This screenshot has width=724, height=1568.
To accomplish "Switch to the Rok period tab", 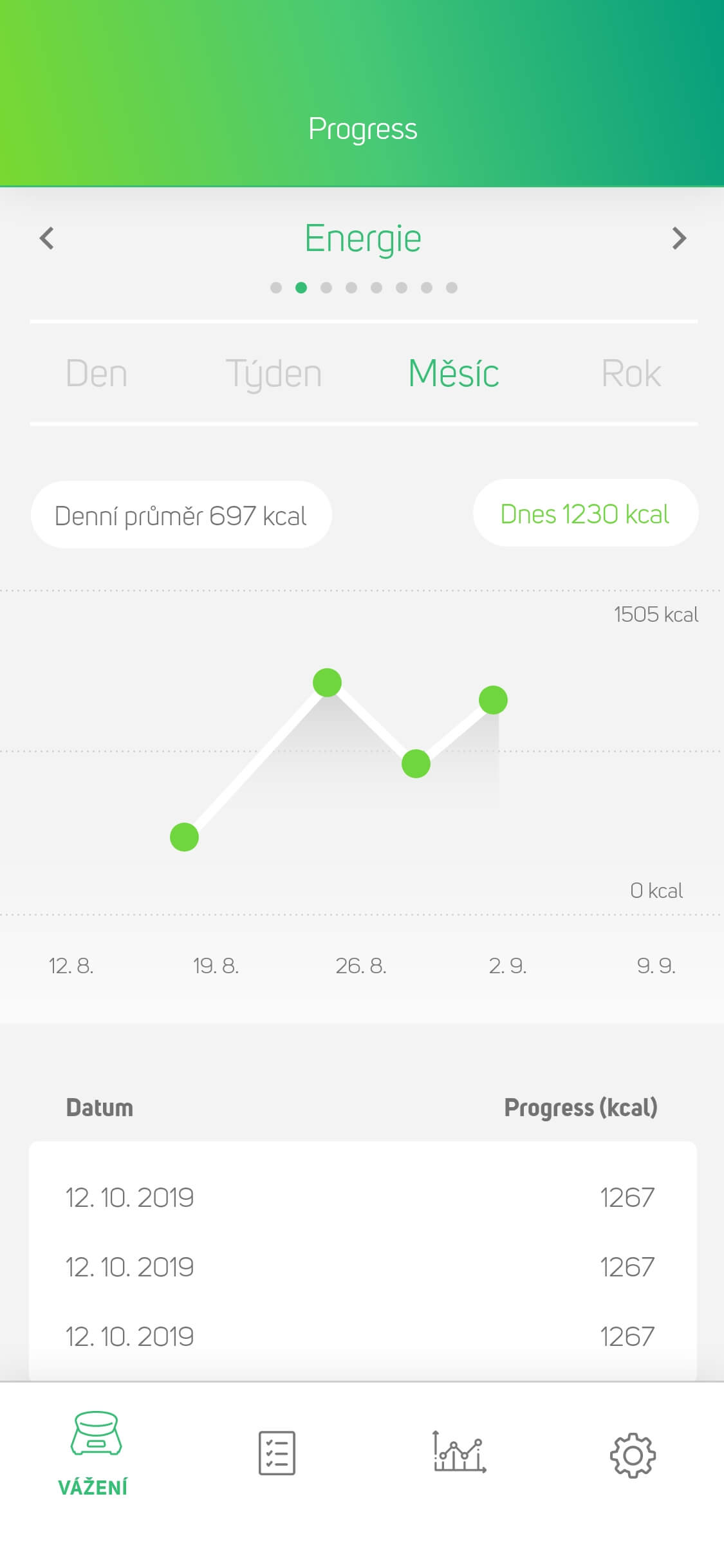I will [x=631, y=374].
